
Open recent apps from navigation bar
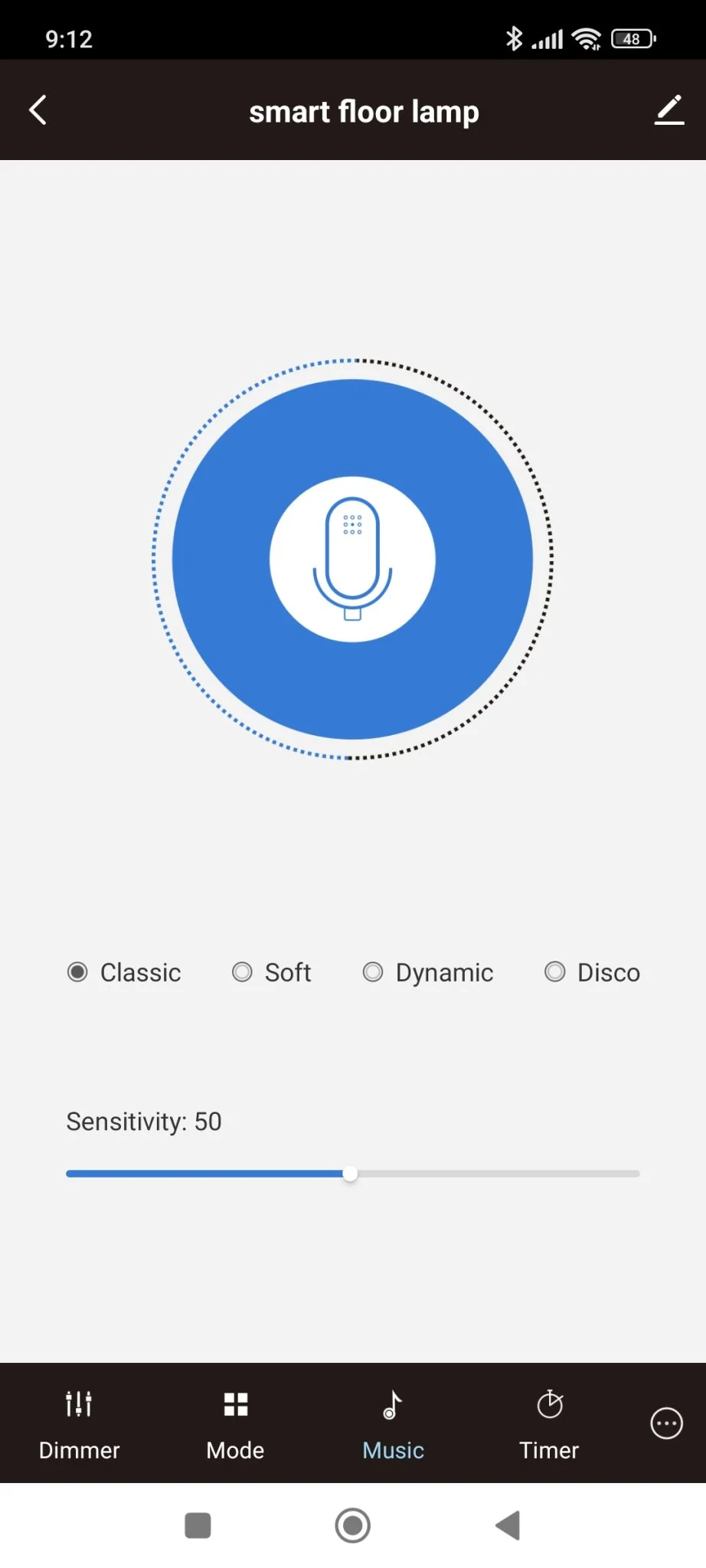pos(198,1526)
